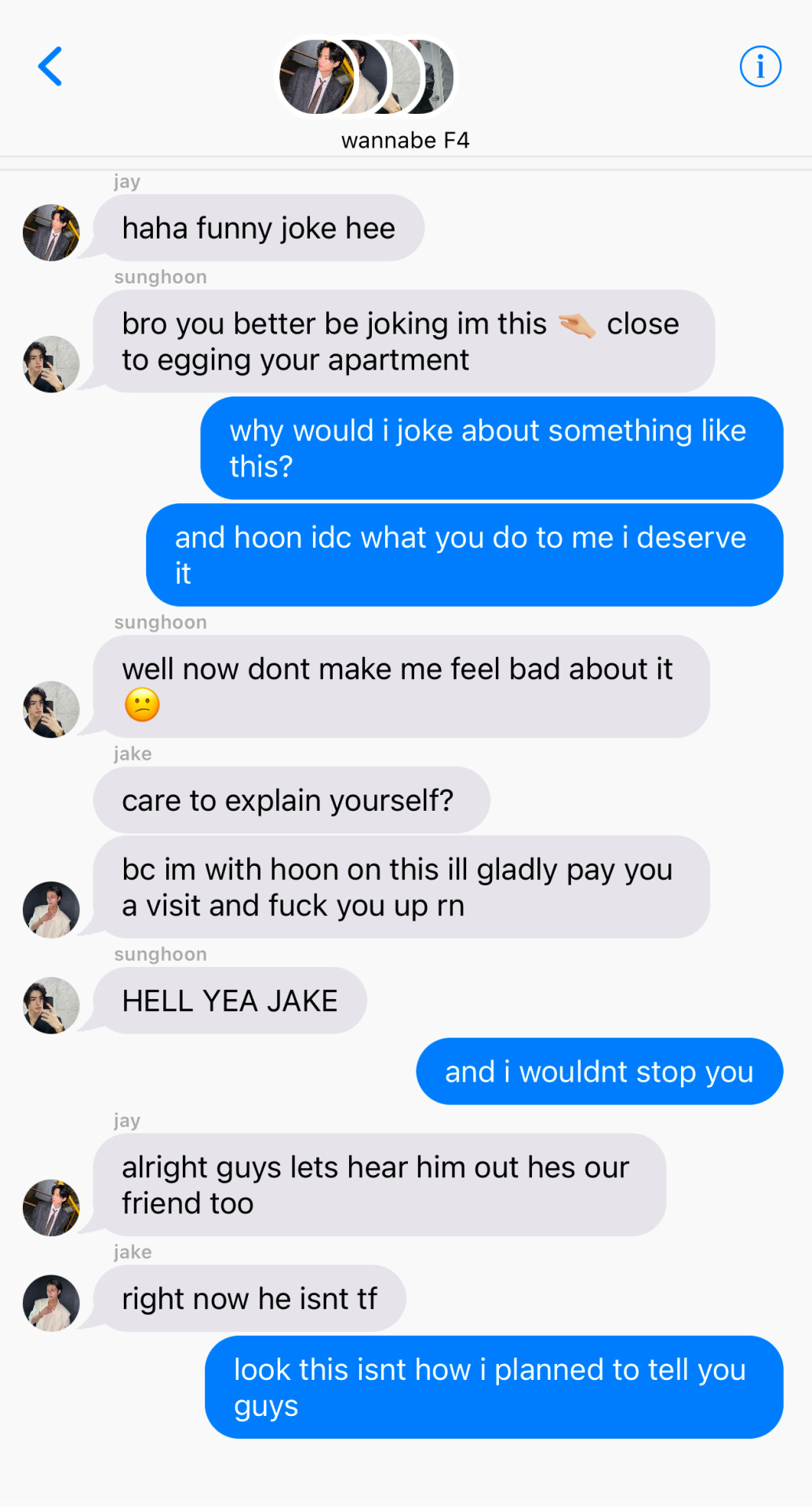812x1507 pixels.
Task: Open jake's avatar beside "right now he isnt tf"
Action: point(51,1303)
